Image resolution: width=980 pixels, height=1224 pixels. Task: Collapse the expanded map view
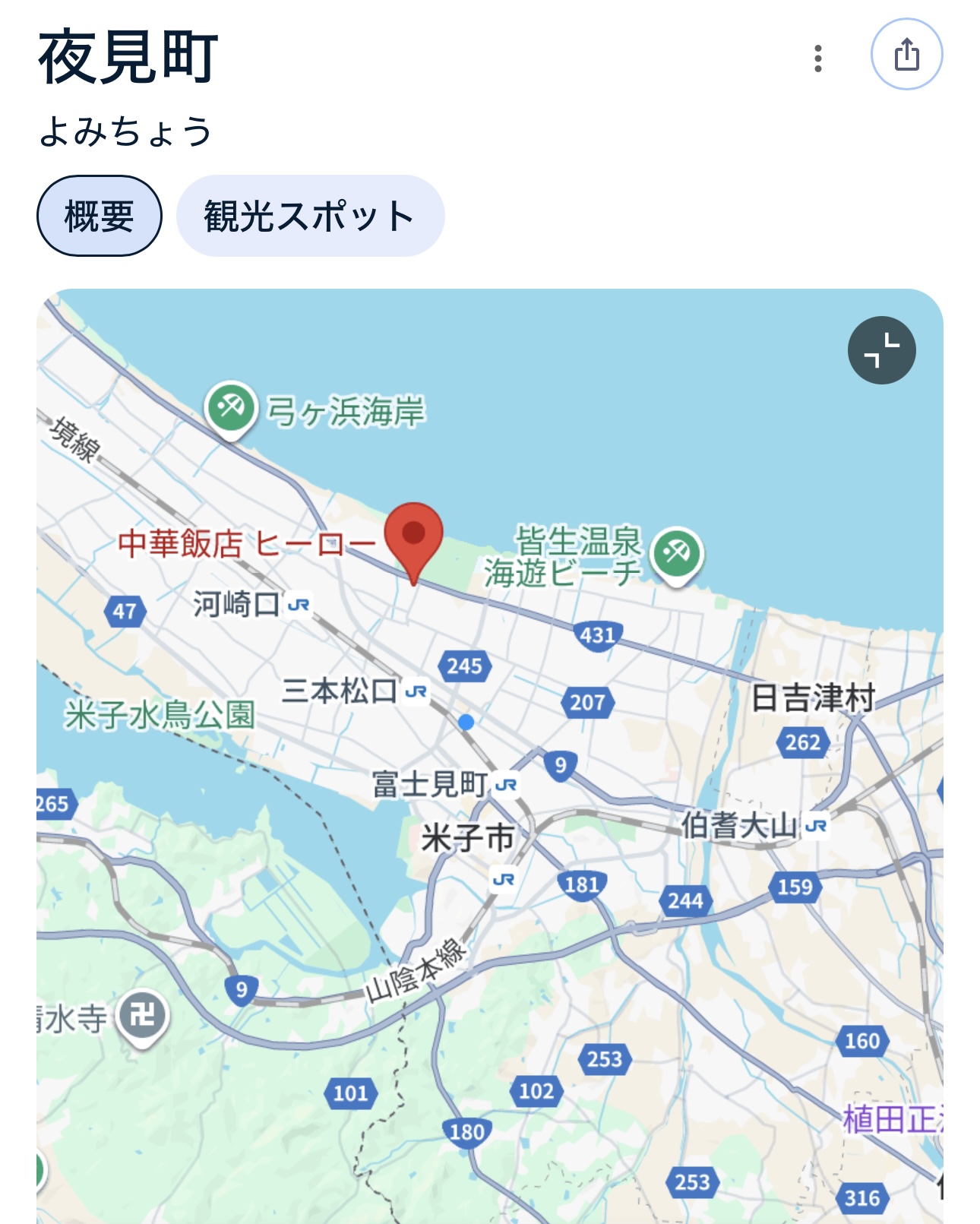point(881,350)
